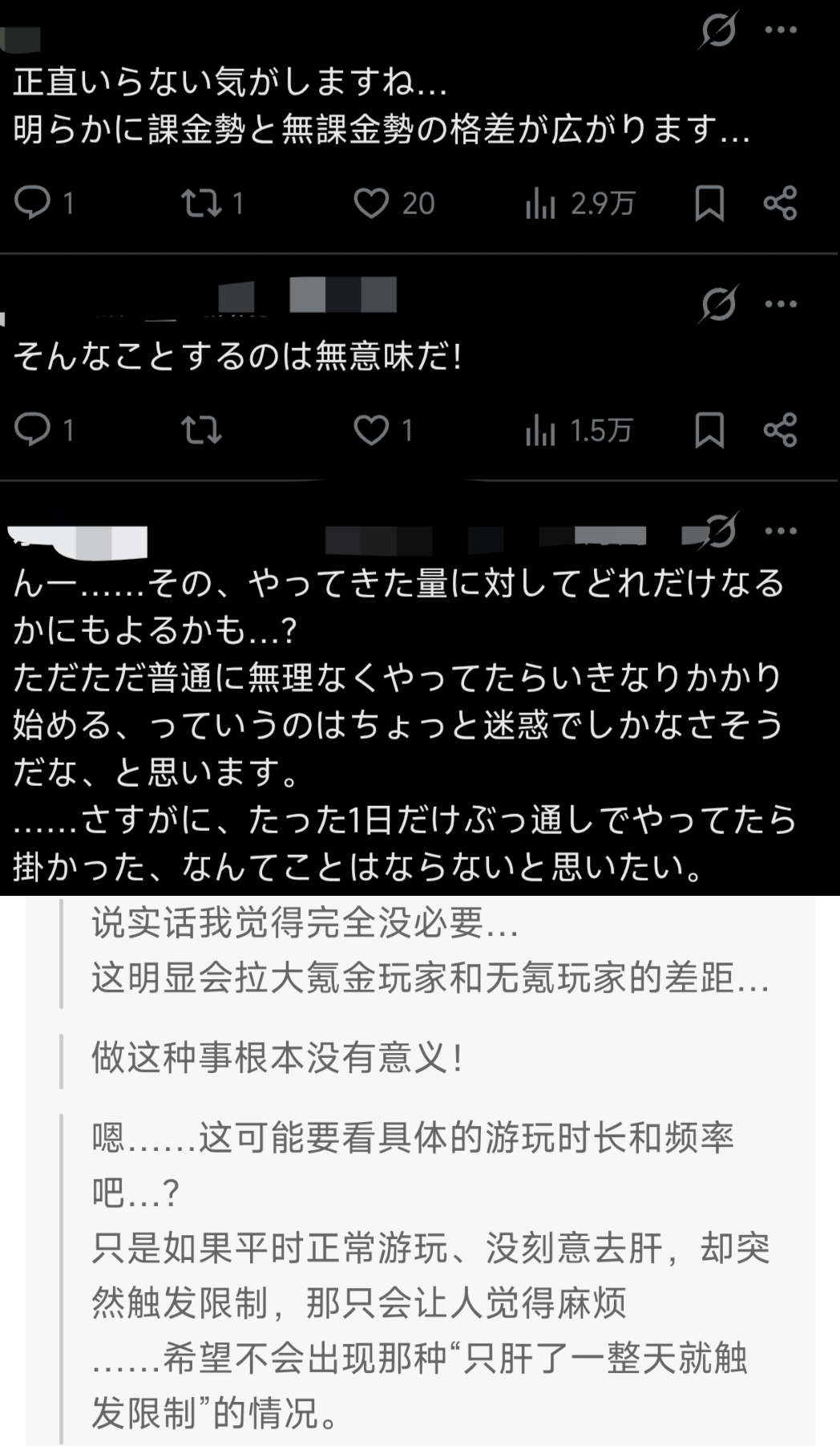
Task: Ask Grok about the first tweet
Action: tap(719, 28)
